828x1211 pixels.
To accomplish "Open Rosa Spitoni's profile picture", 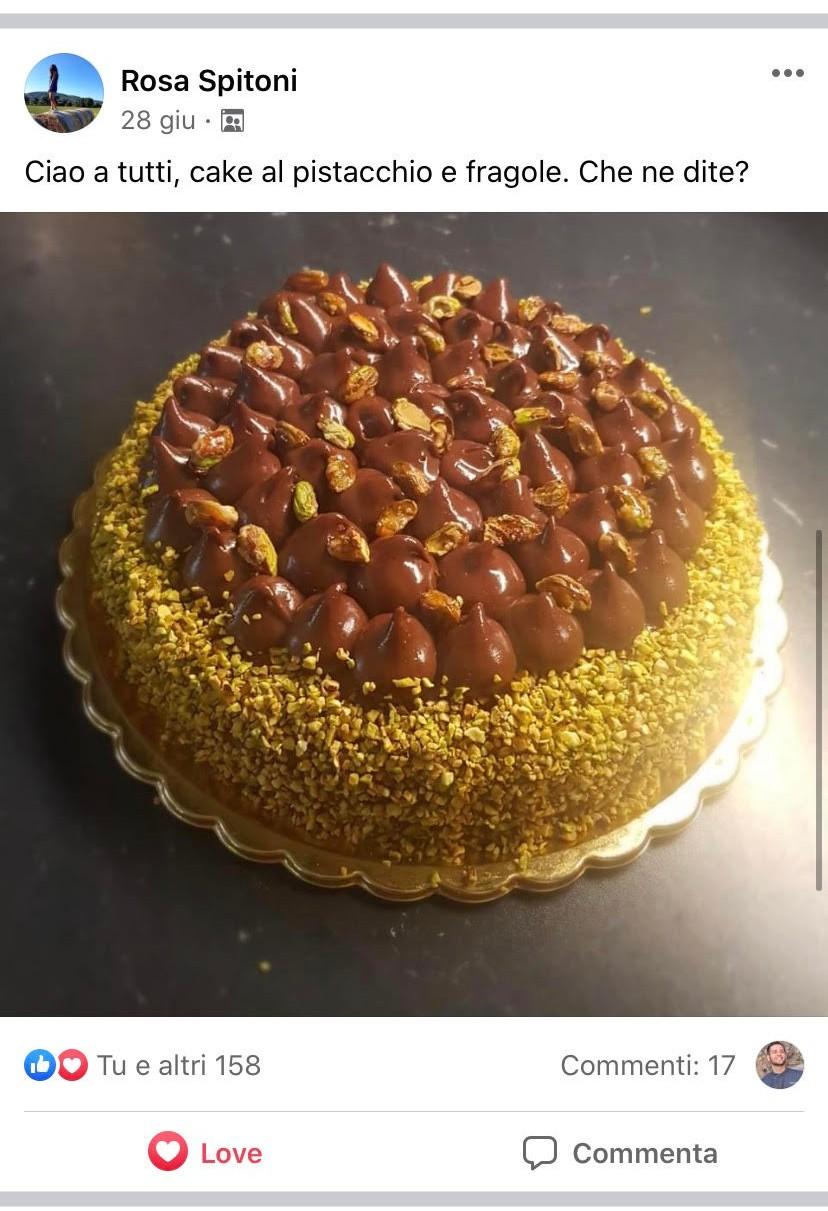I will point(63,93).
